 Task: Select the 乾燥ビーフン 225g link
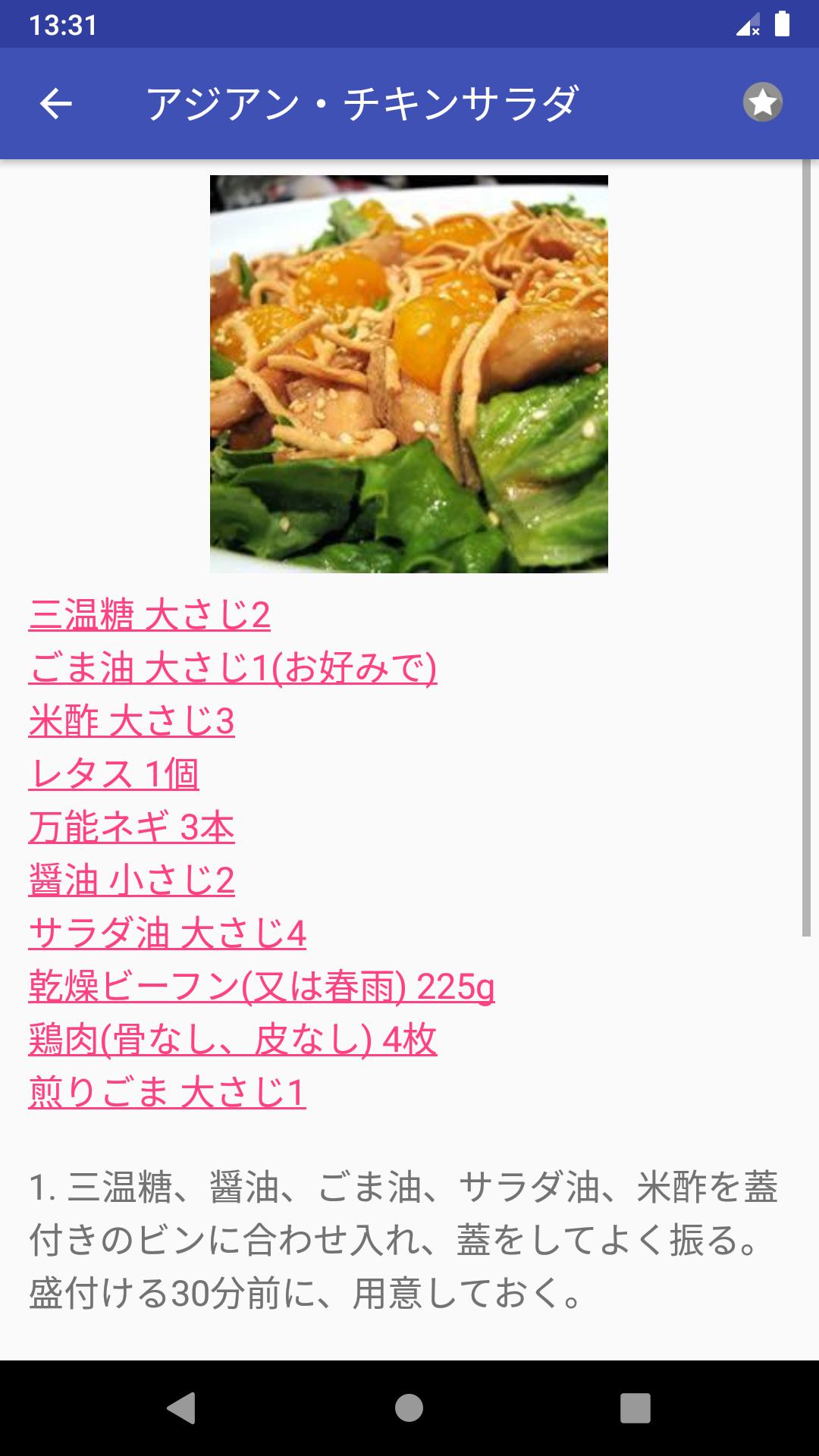coord(262,986)
